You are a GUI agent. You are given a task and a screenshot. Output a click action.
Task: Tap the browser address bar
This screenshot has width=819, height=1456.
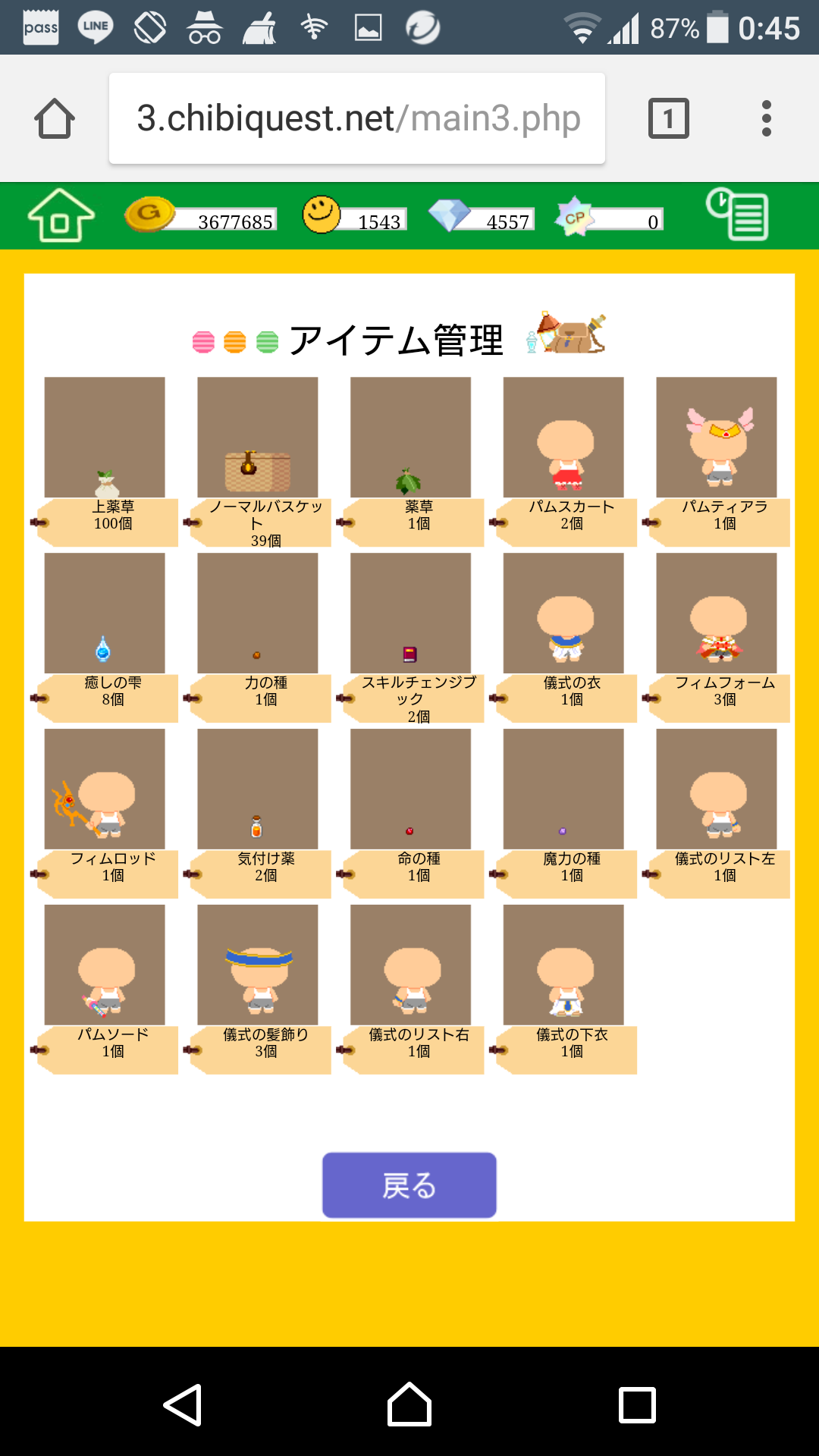tap(357, 118)
